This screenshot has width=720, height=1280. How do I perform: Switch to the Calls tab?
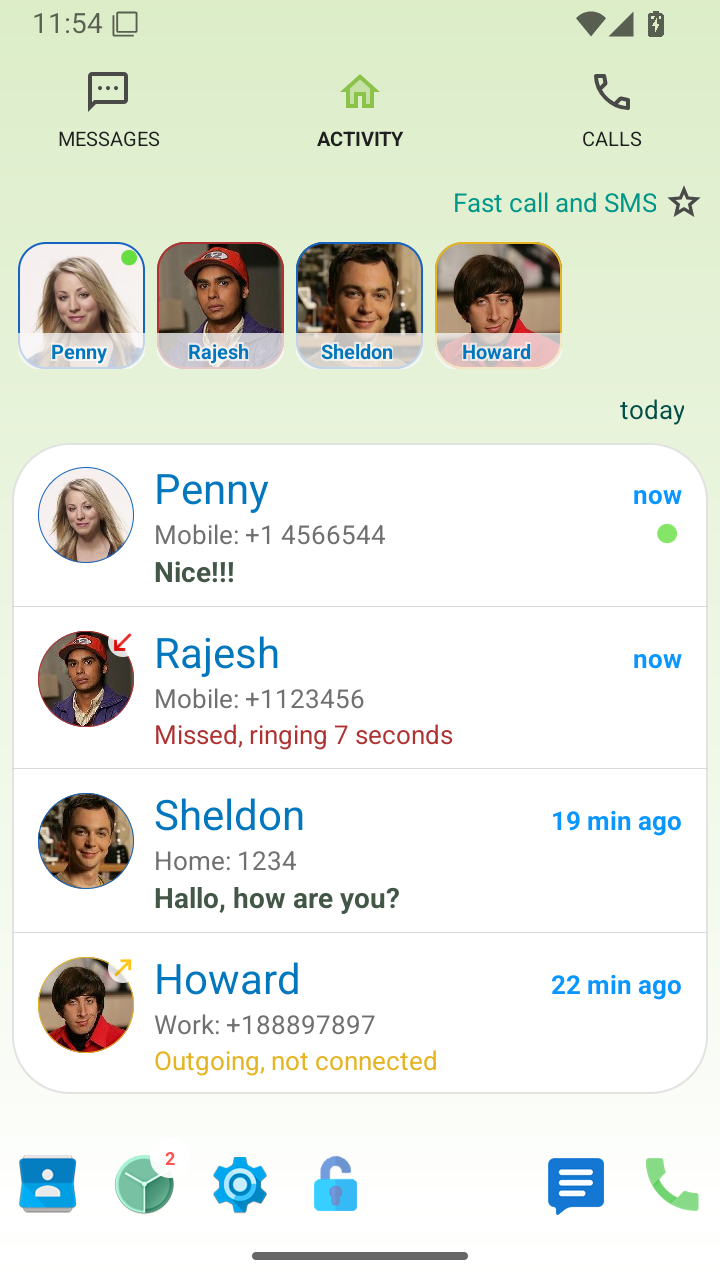(611, 111)
